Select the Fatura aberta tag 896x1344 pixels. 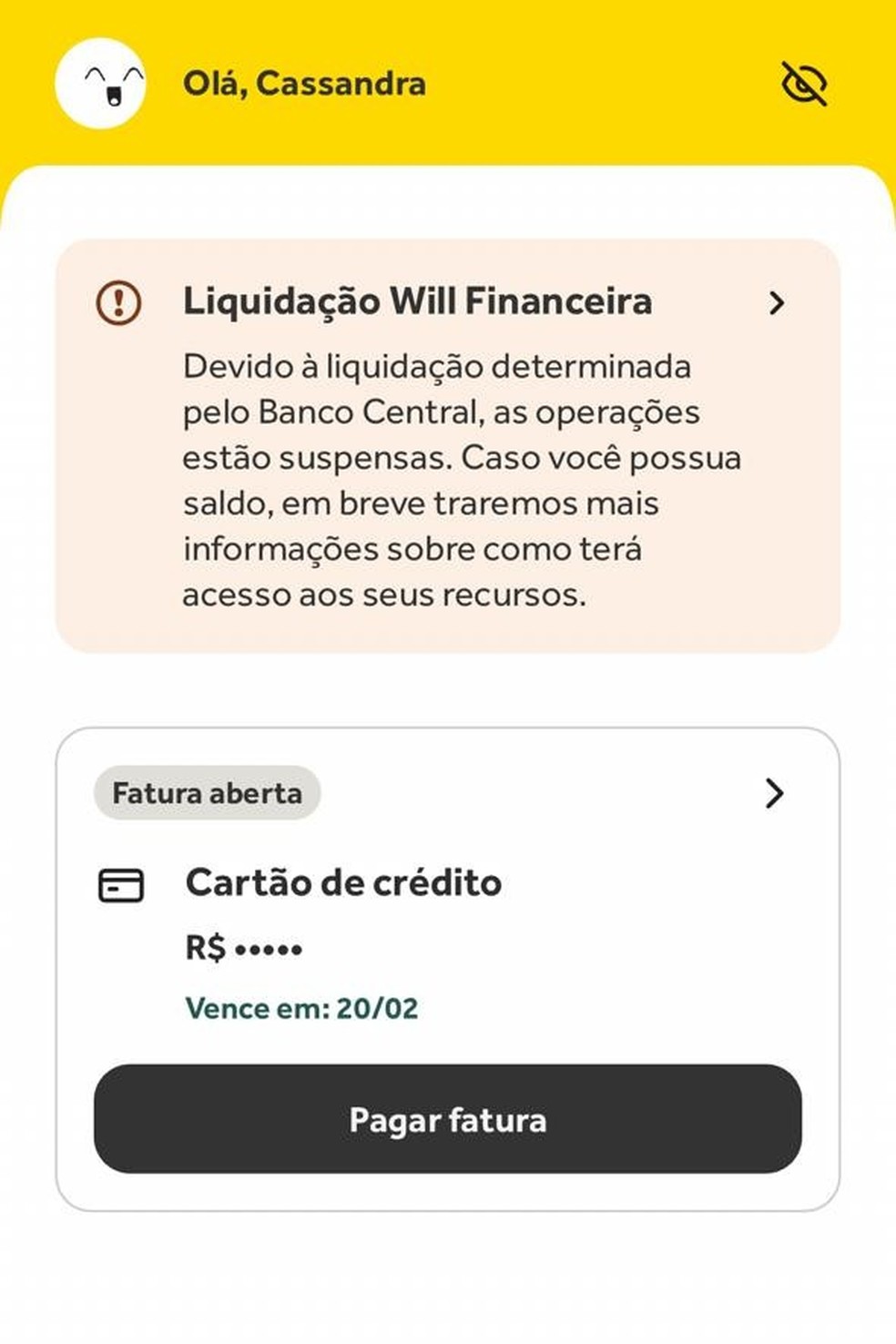(207, 793)
